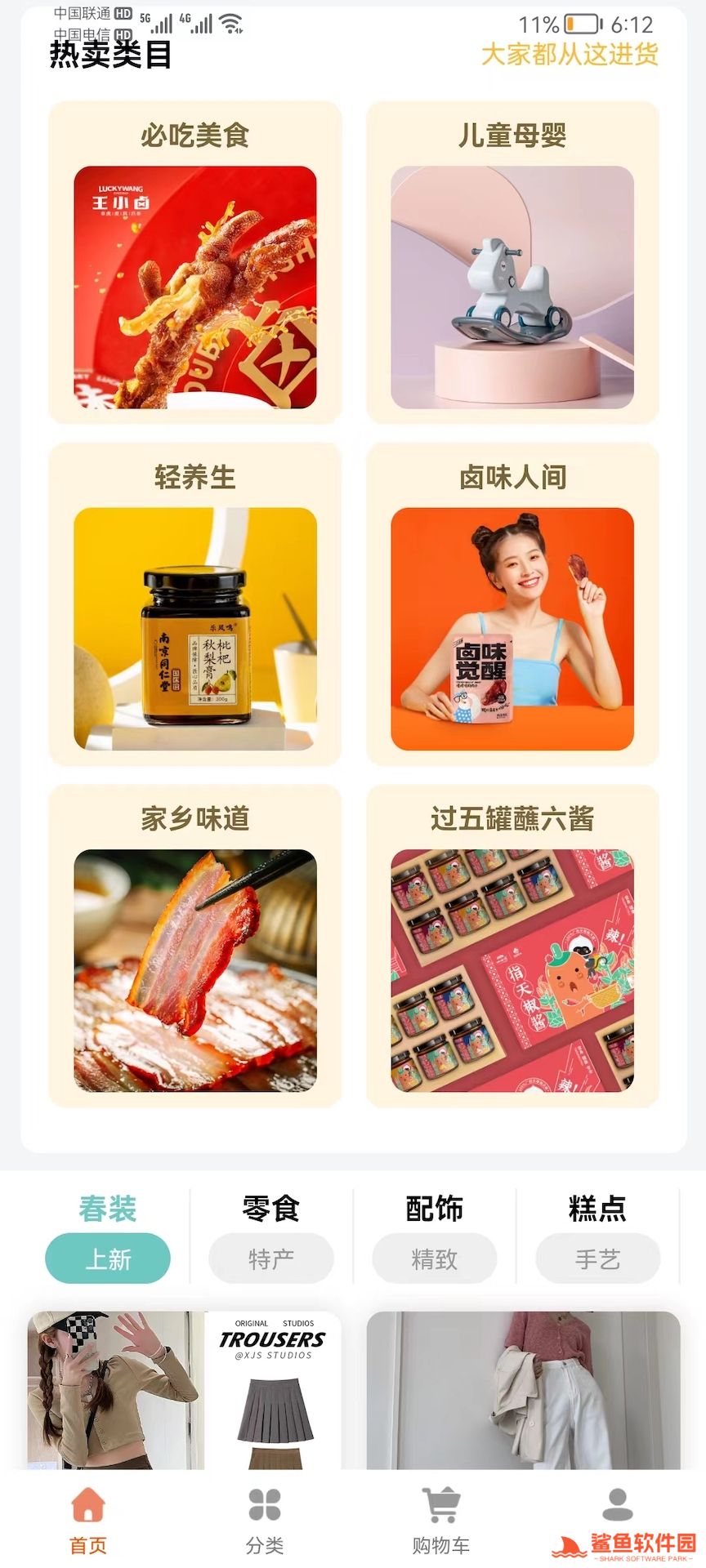
Task: Open the 家乡味道 category card
Action: tap(194, 946)
